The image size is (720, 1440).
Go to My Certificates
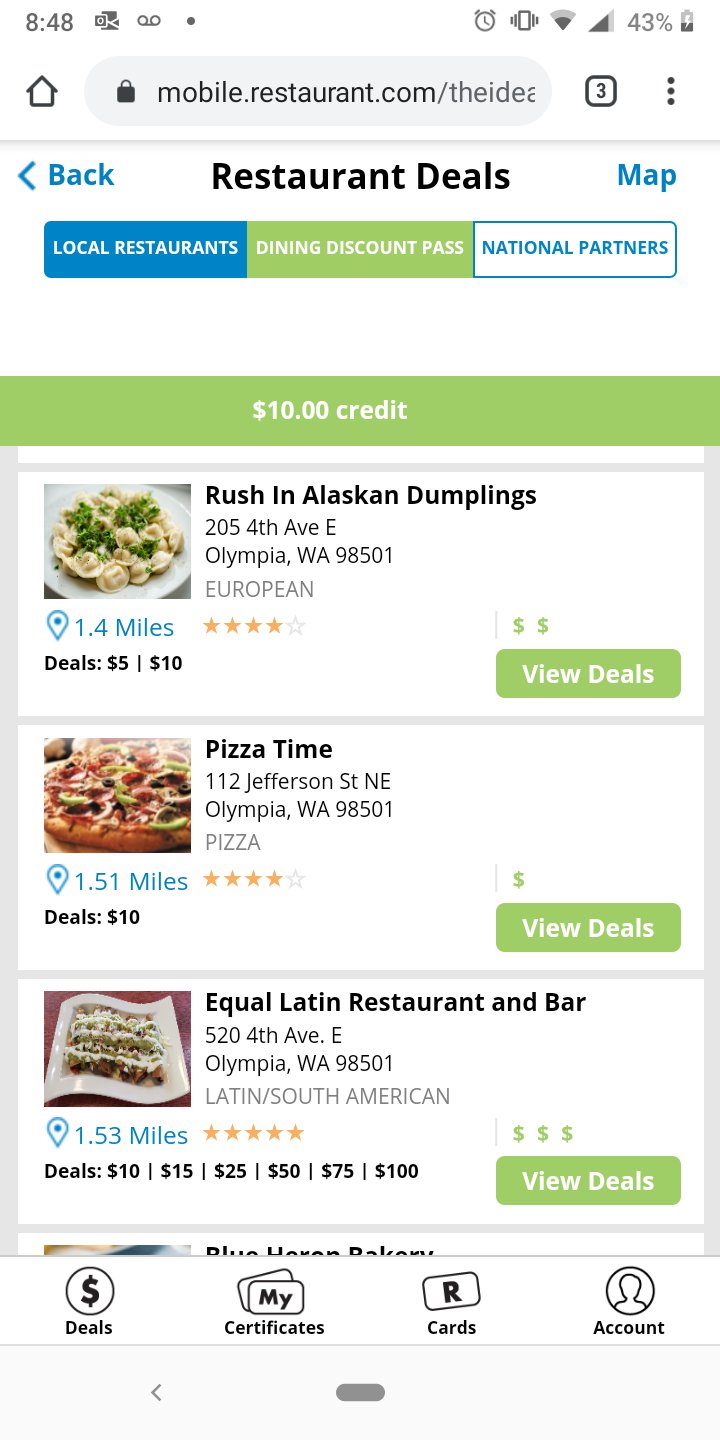point(274,1301)
